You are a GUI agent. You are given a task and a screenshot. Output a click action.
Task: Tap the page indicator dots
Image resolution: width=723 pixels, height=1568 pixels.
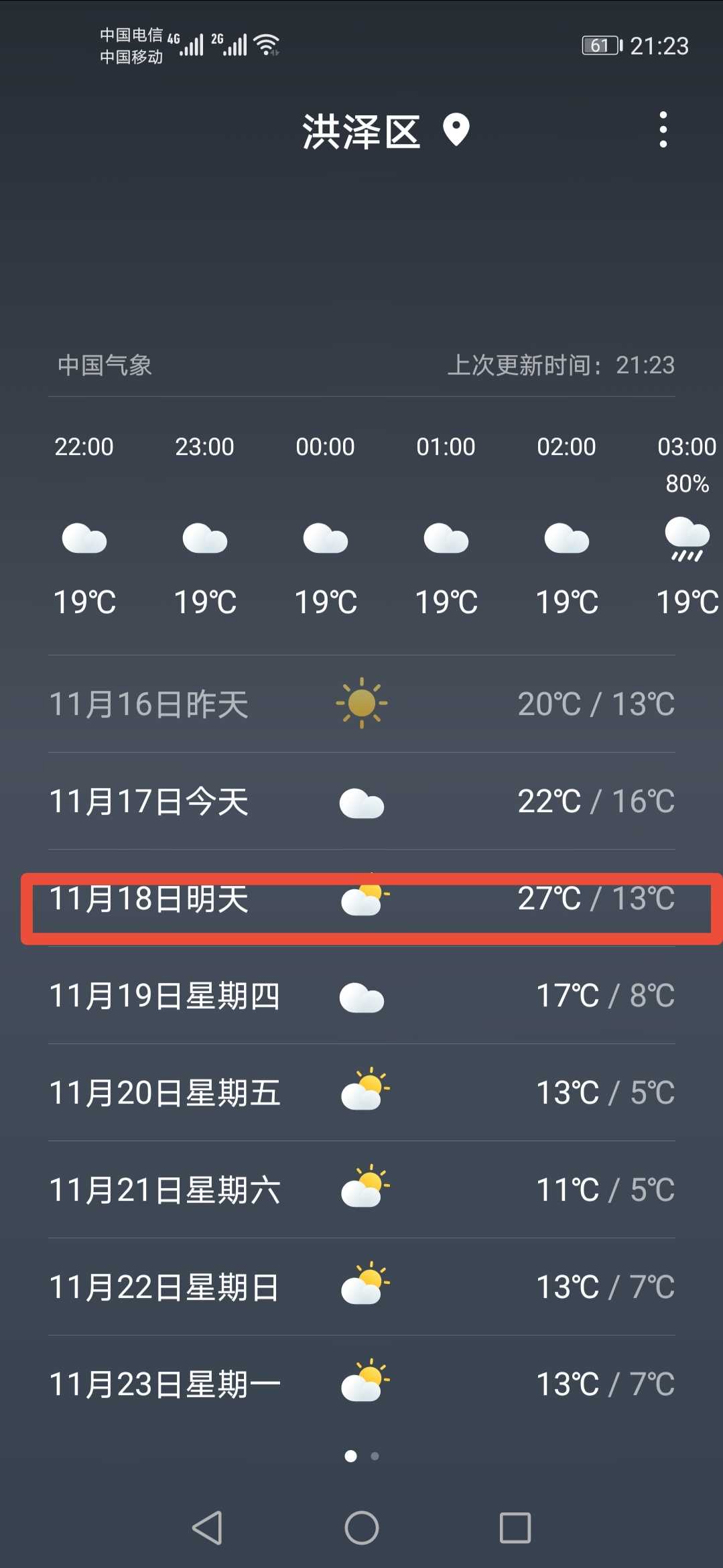point(362,1456)
